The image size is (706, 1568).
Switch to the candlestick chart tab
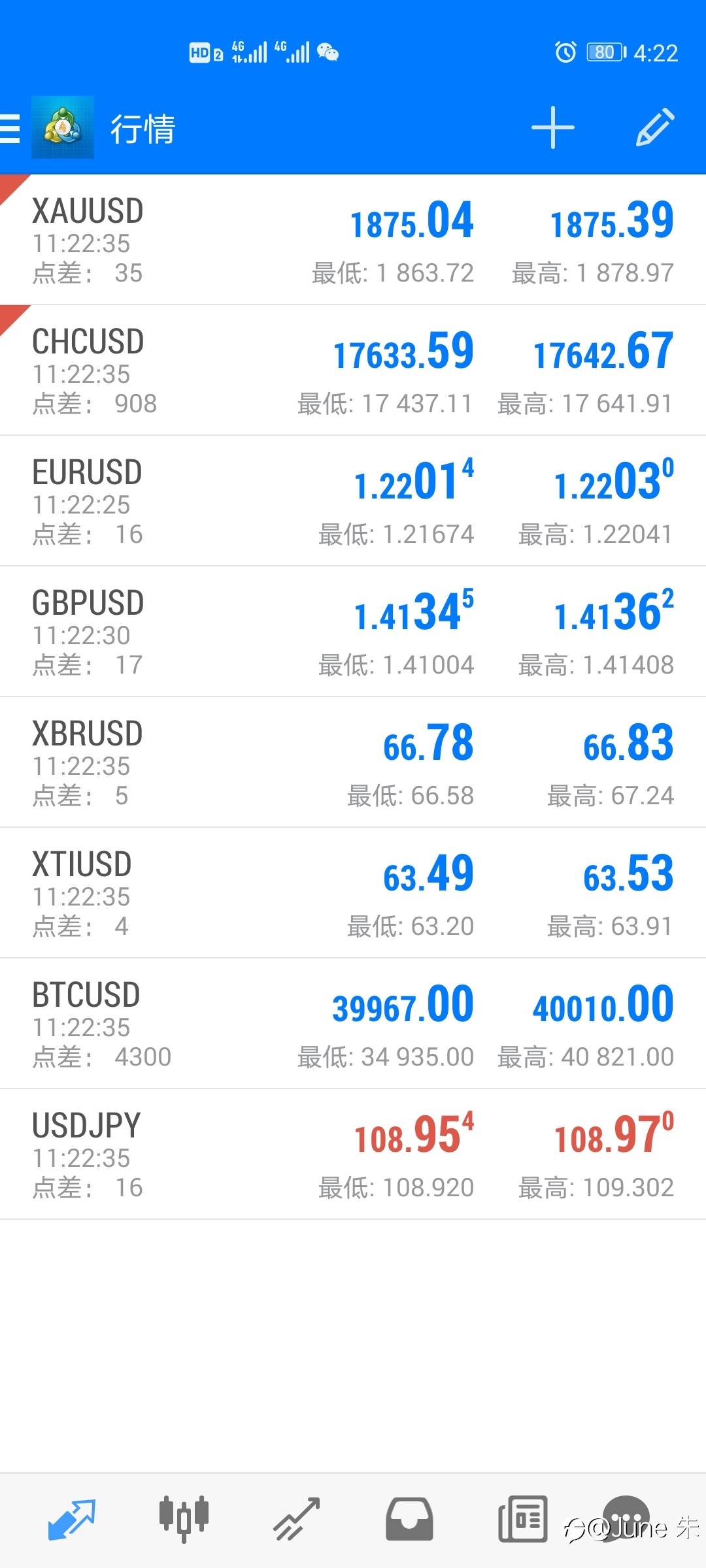pyautogui.click(x=184, y=1519)
